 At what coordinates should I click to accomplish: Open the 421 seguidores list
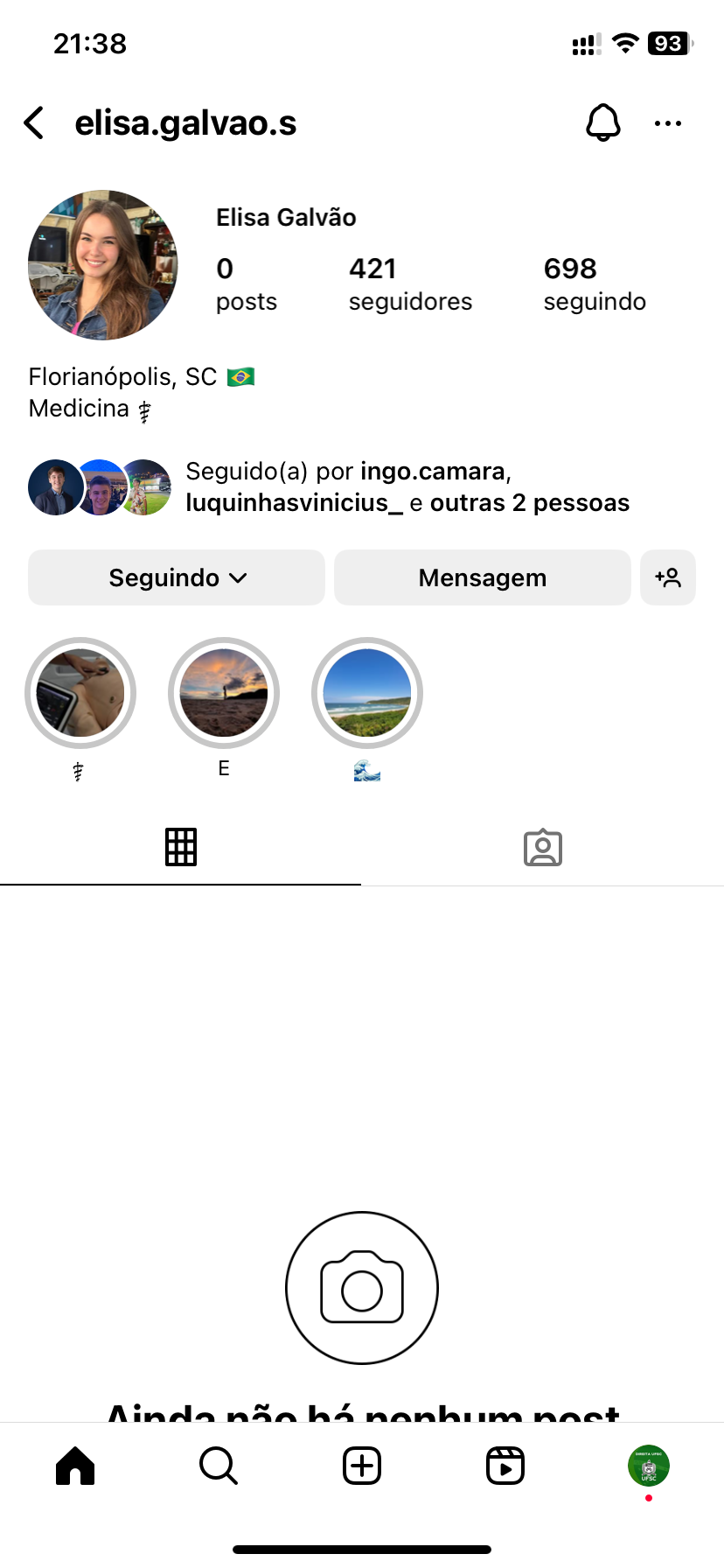pyautogui.click(x=409, y=283)
